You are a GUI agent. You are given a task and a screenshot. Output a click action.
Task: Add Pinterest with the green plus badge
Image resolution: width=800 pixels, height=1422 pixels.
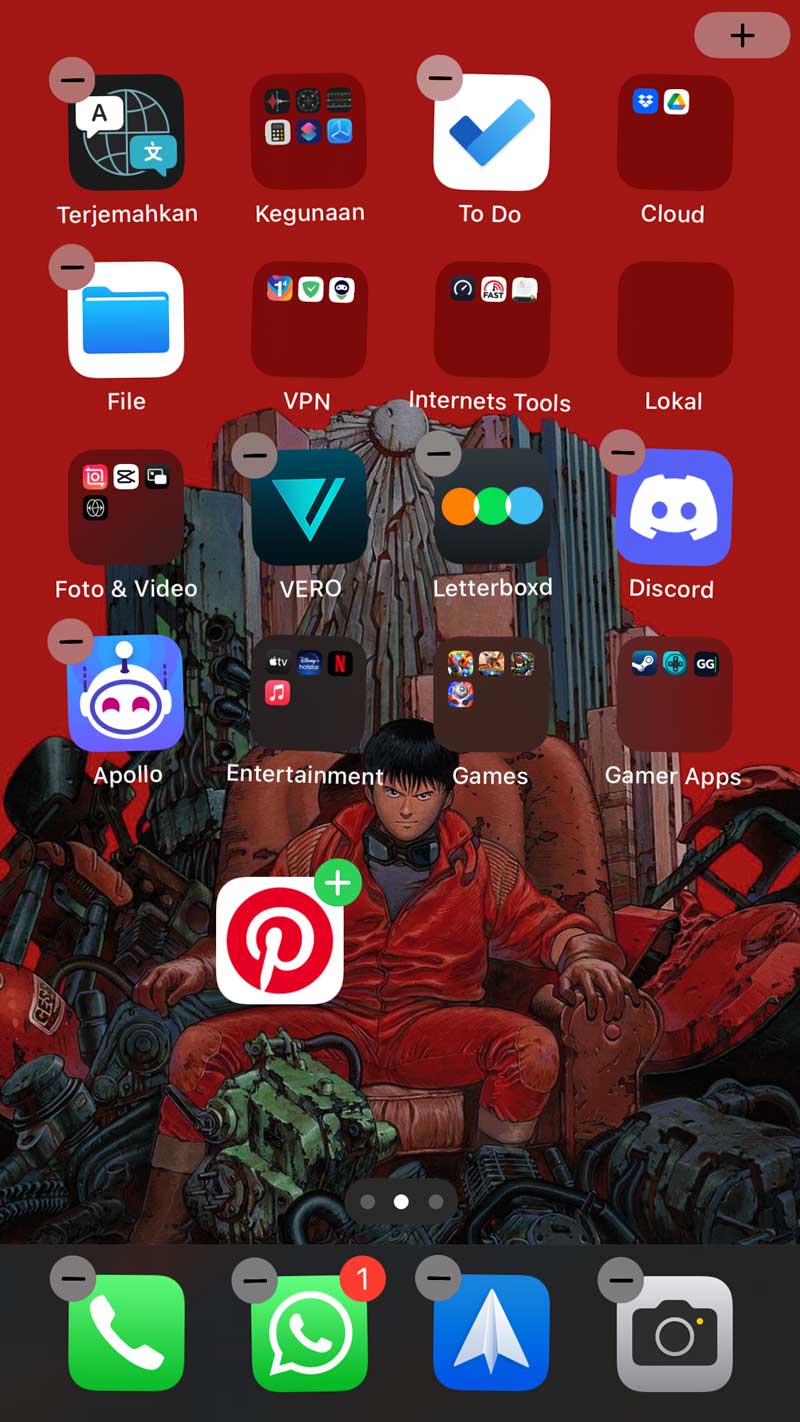(x=337, y=883)
